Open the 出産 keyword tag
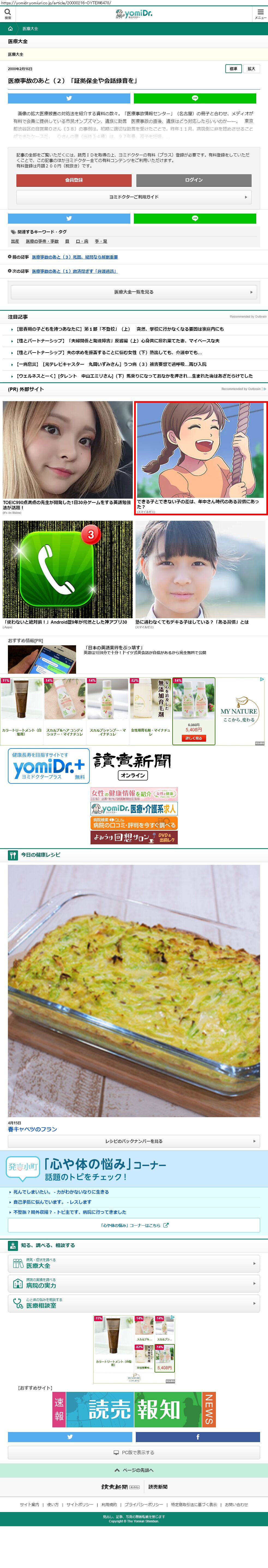The image size is (268, 1568). click(15, 242)
